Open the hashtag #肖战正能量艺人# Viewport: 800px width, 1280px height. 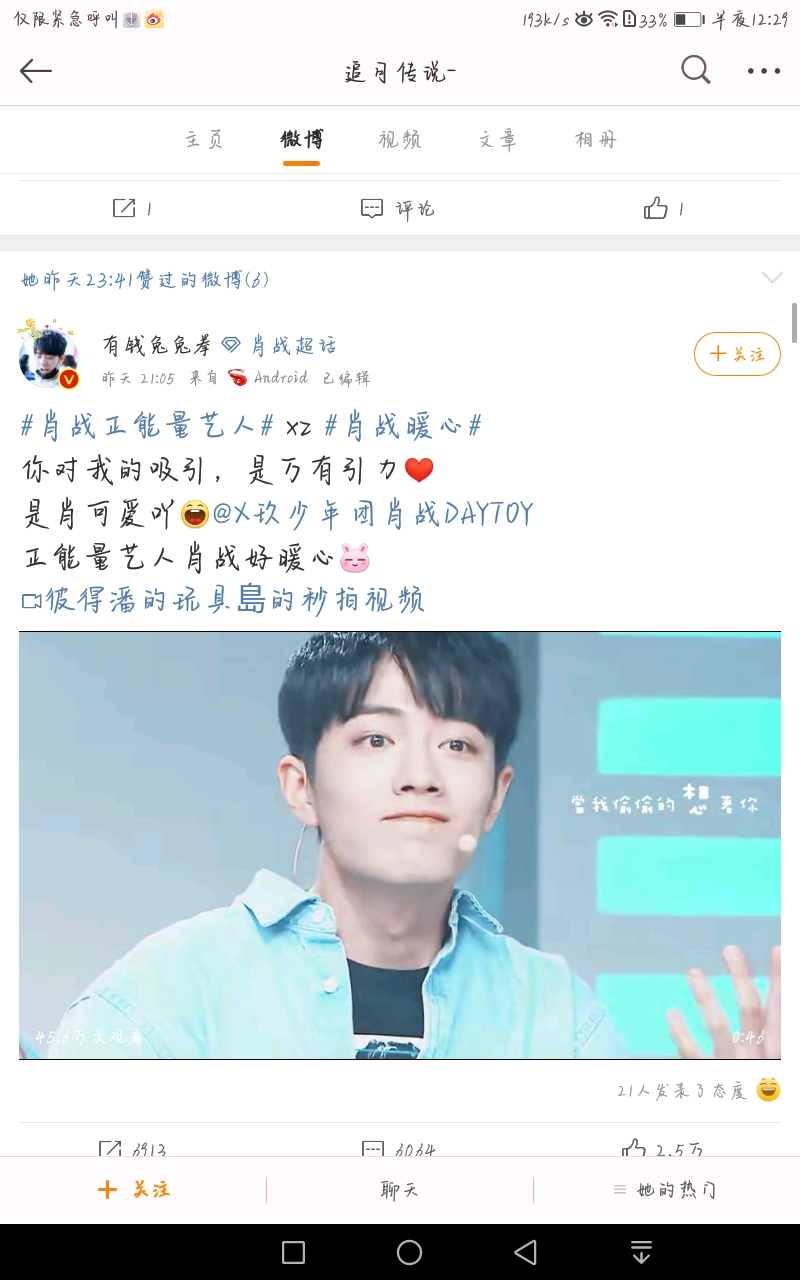pos(147,427)
